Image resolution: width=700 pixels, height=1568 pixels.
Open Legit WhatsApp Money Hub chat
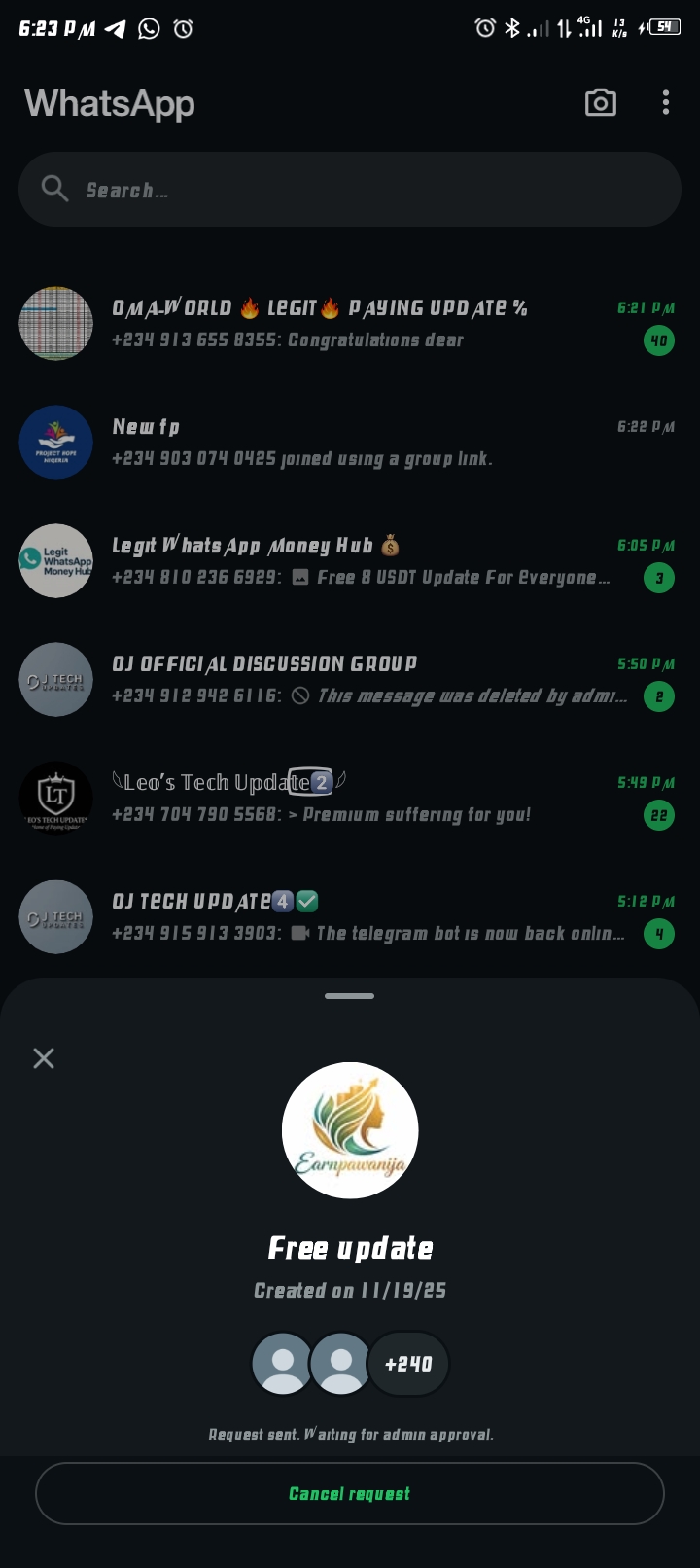click(x=350, y=561)
